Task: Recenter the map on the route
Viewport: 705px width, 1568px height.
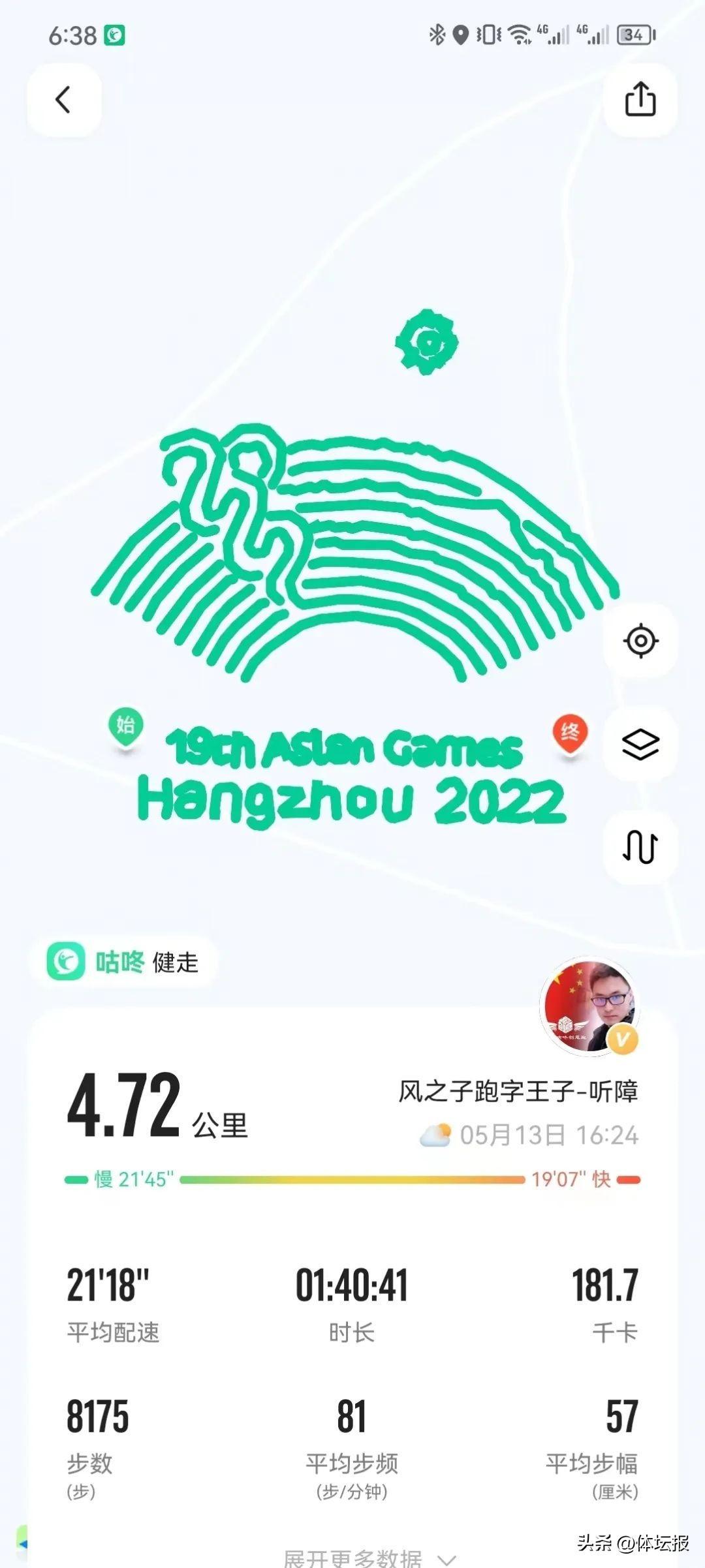Action: 640,640
